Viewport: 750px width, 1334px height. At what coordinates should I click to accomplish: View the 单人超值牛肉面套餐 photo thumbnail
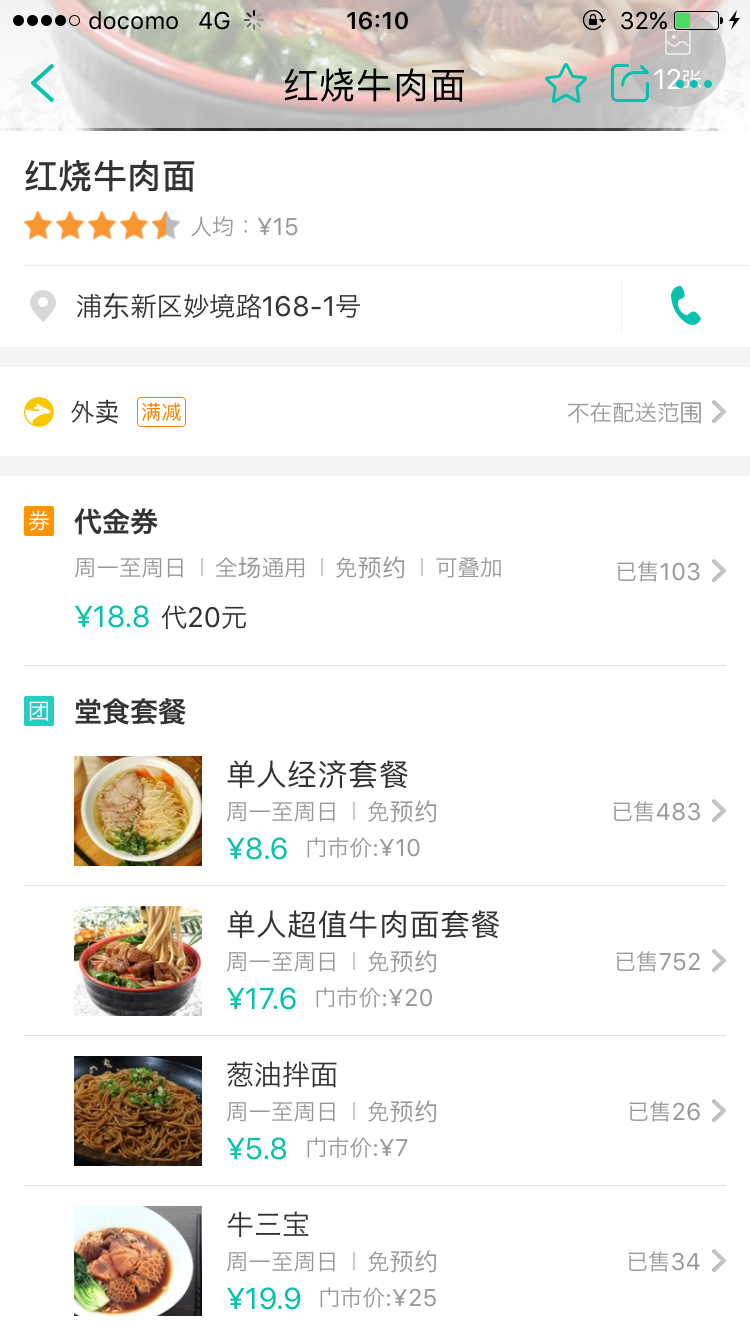[137, 960]
